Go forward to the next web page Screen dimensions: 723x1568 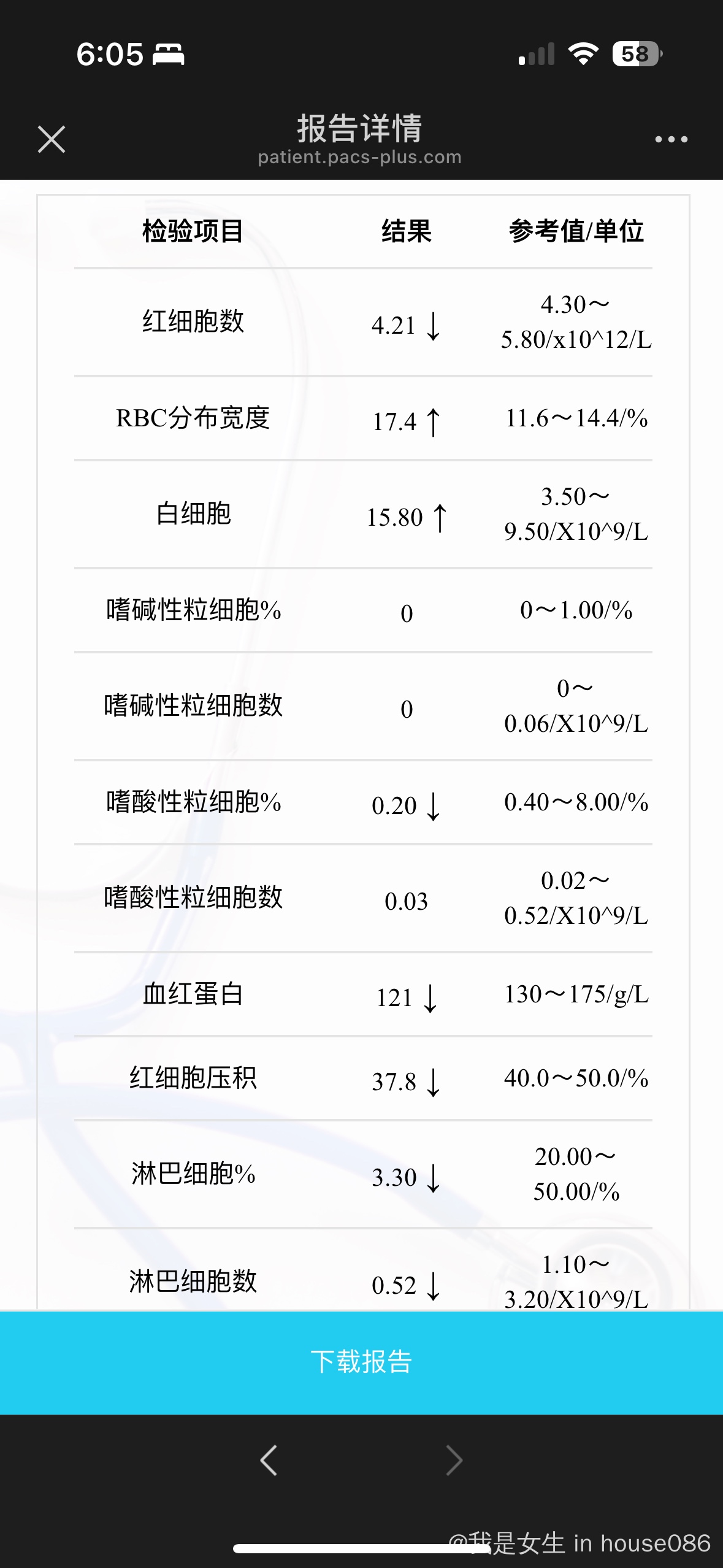click(x=454, y=1460)
